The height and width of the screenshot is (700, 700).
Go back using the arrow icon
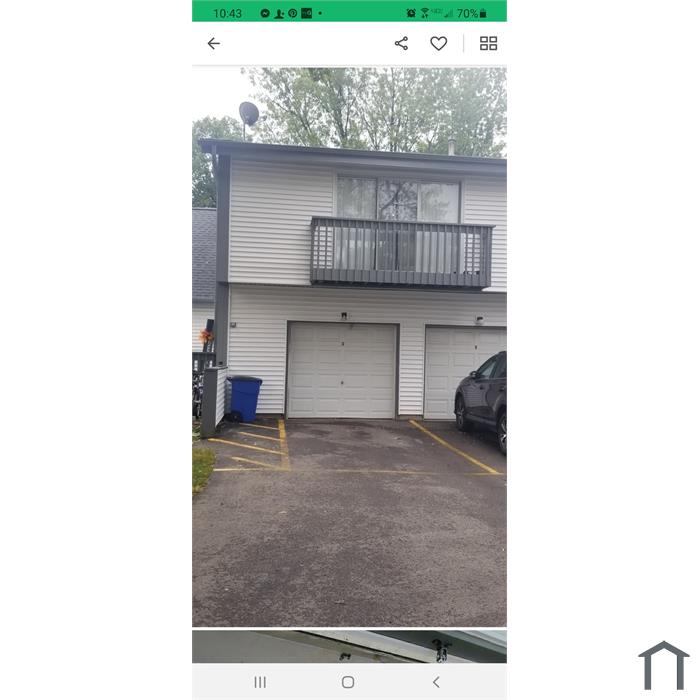pos(213,44)
